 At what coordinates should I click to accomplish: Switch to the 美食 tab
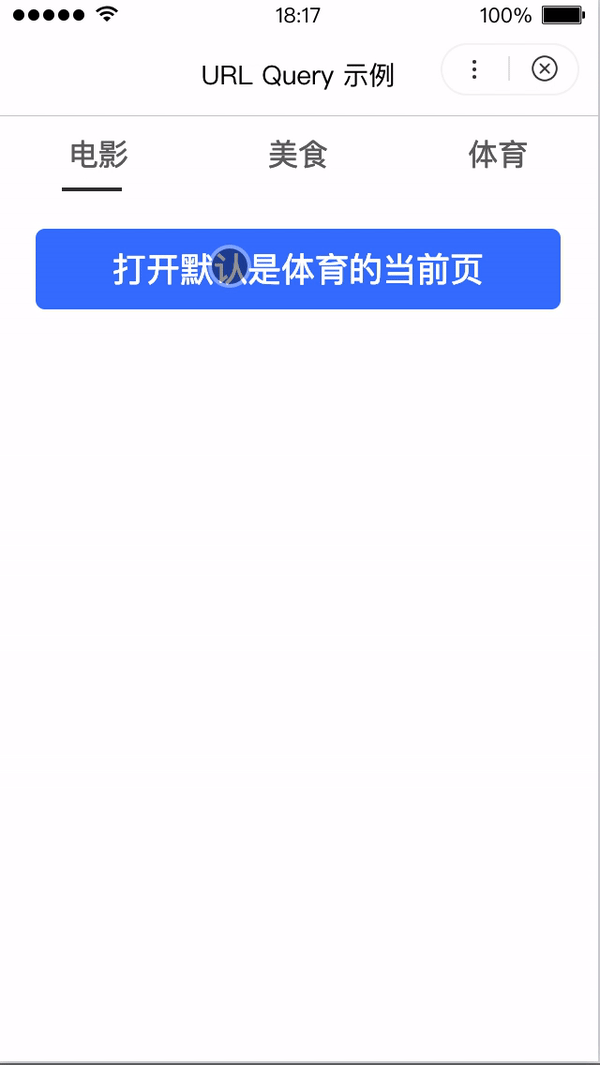[298, 155]
